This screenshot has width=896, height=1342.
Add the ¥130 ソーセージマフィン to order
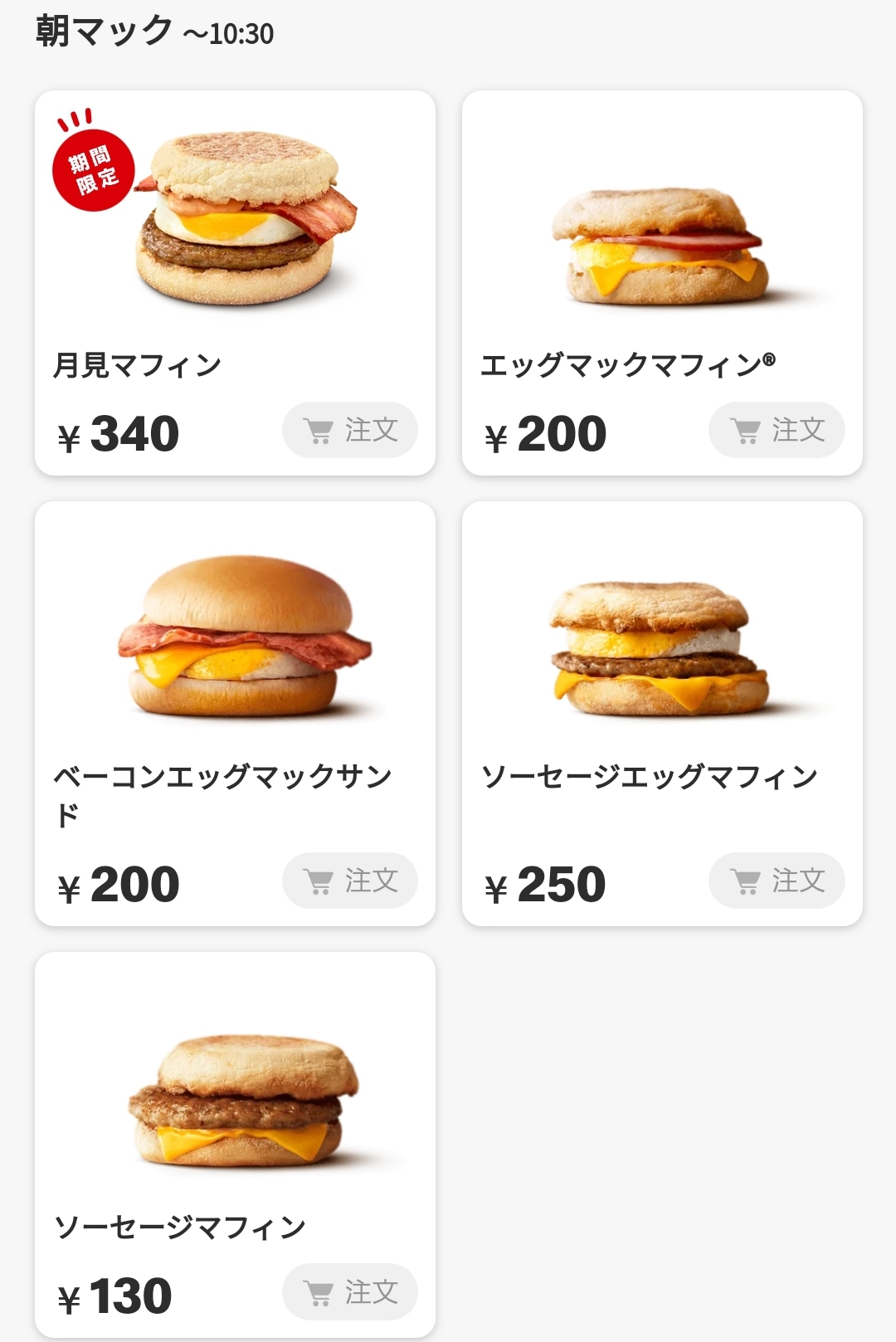(349, 1291)
